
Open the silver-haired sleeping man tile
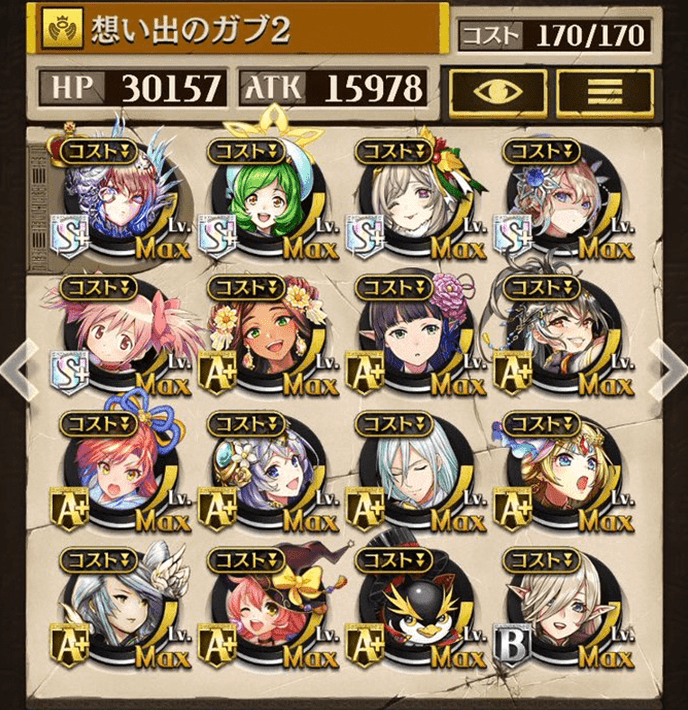click(x=410, y=476)
